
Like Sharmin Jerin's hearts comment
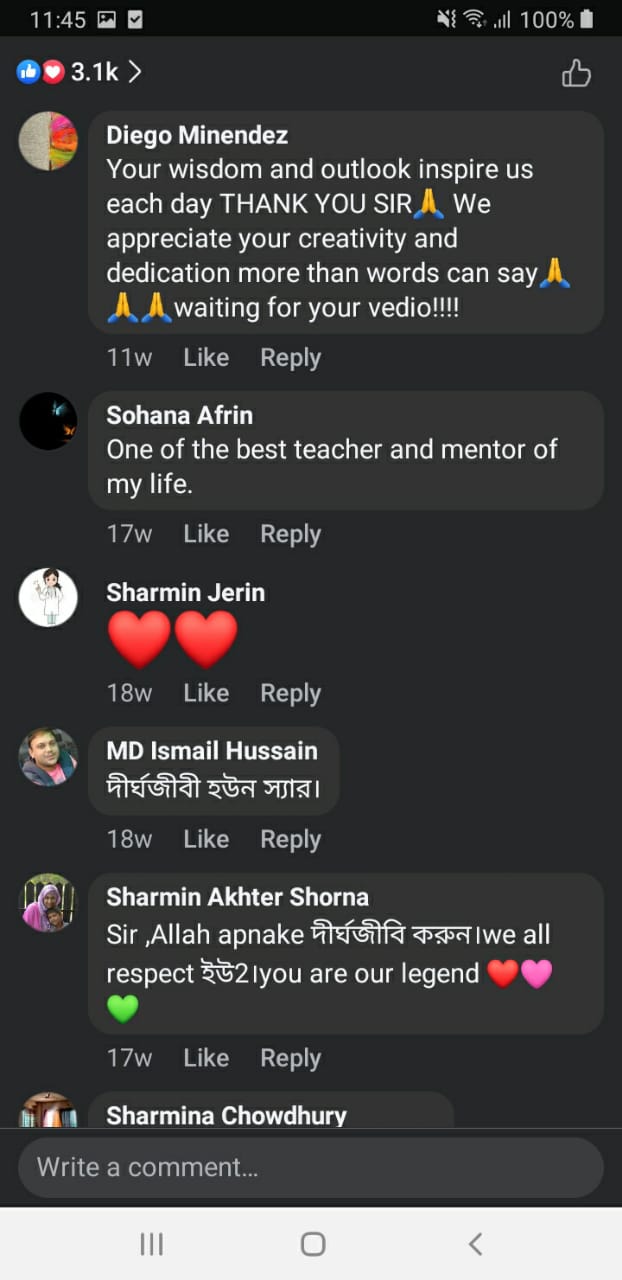(x=206, y=693)
